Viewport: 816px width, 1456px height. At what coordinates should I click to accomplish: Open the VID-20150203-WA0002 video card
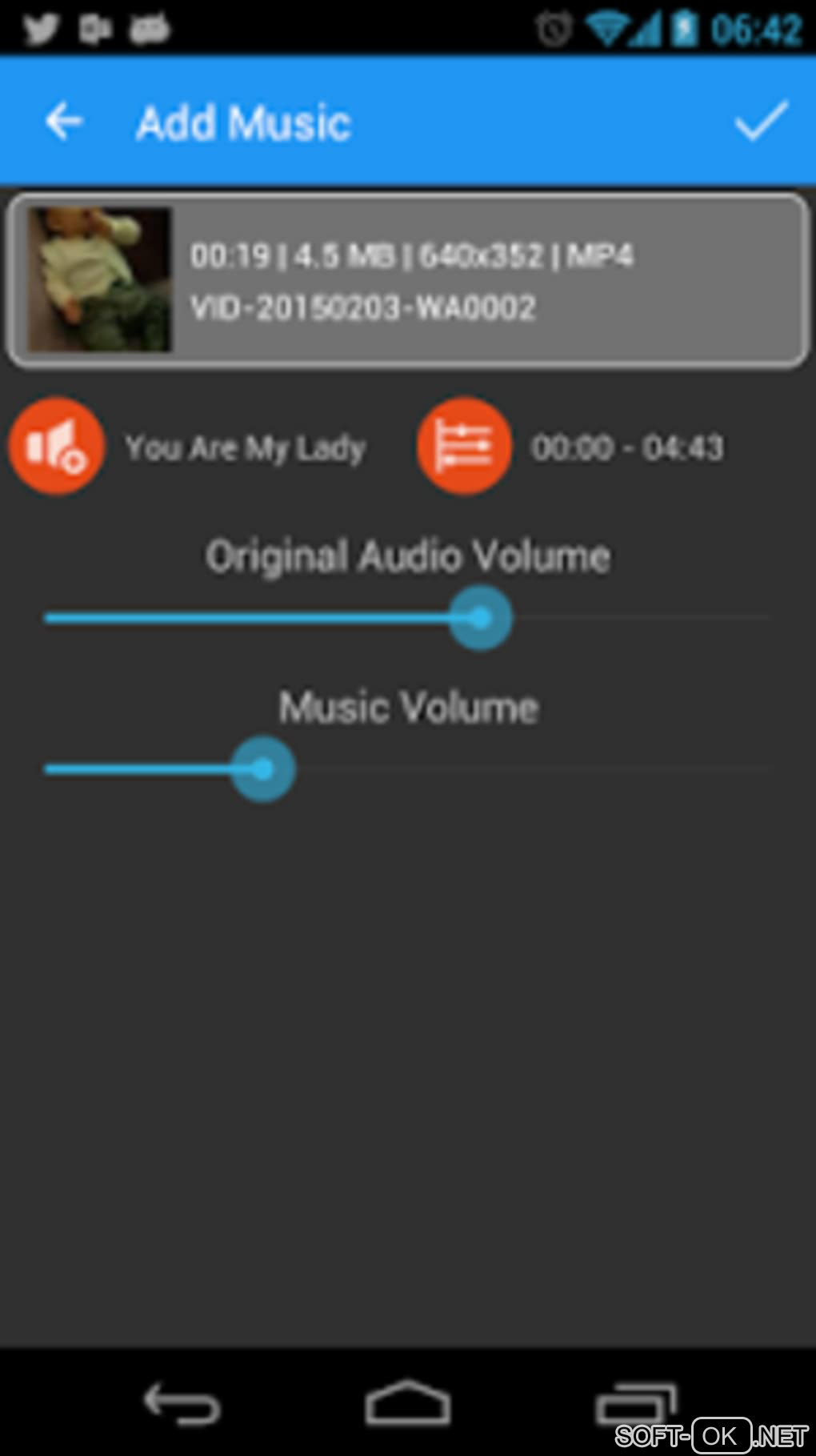point(408,280)
